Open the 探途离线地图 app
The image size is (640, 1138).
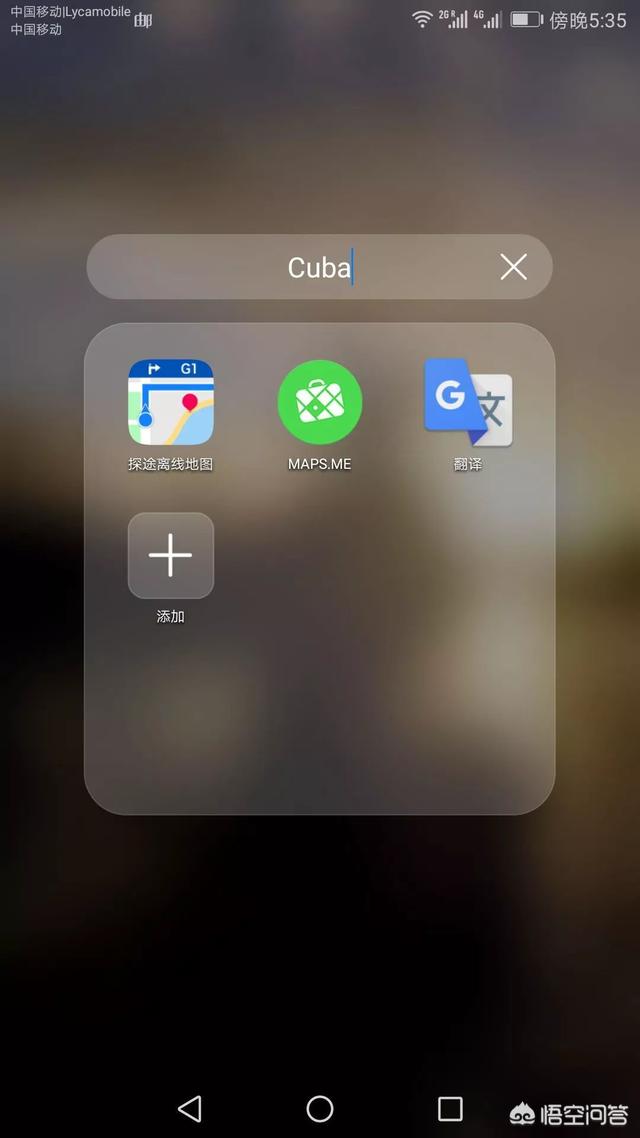171,402
